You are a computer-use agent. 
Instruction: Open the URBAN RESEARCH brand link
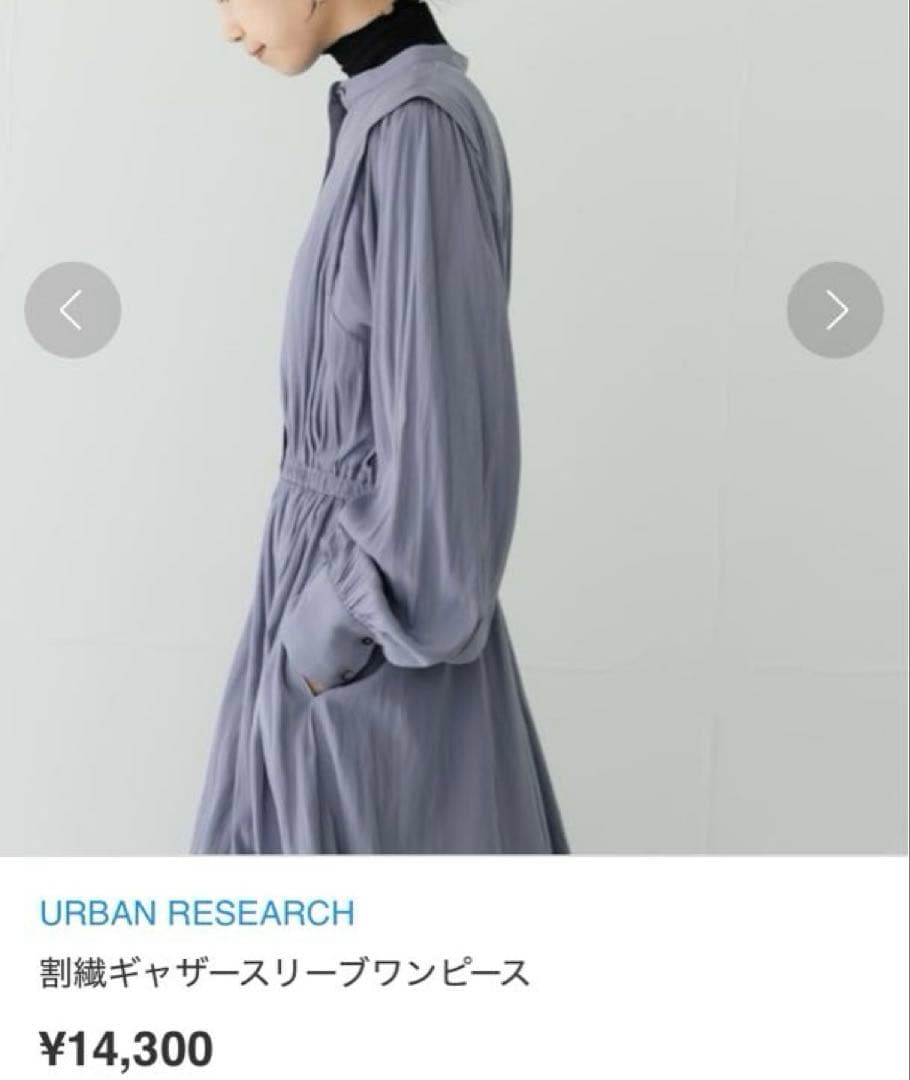coord(197,912)
